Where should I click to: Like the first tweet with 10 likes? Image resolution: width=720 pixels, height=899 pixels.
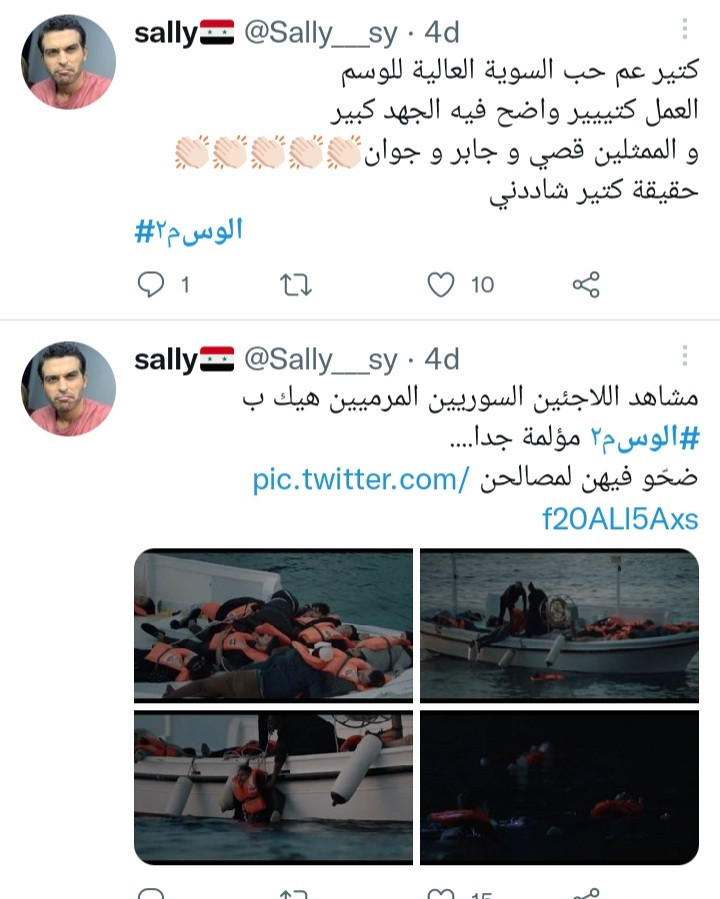coord(441,285)
